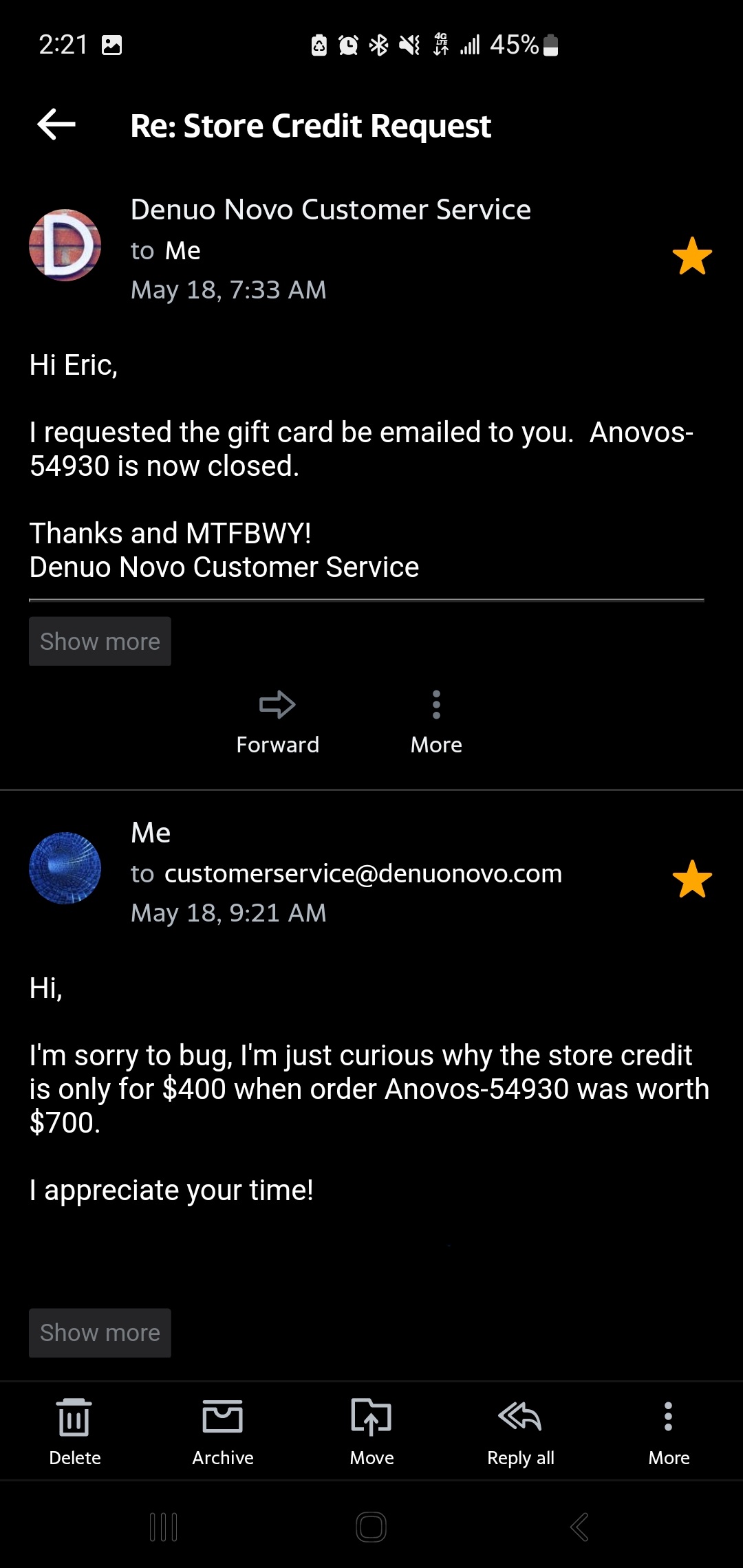
Task: Move this email to another folder
Action: point(371,1432)
